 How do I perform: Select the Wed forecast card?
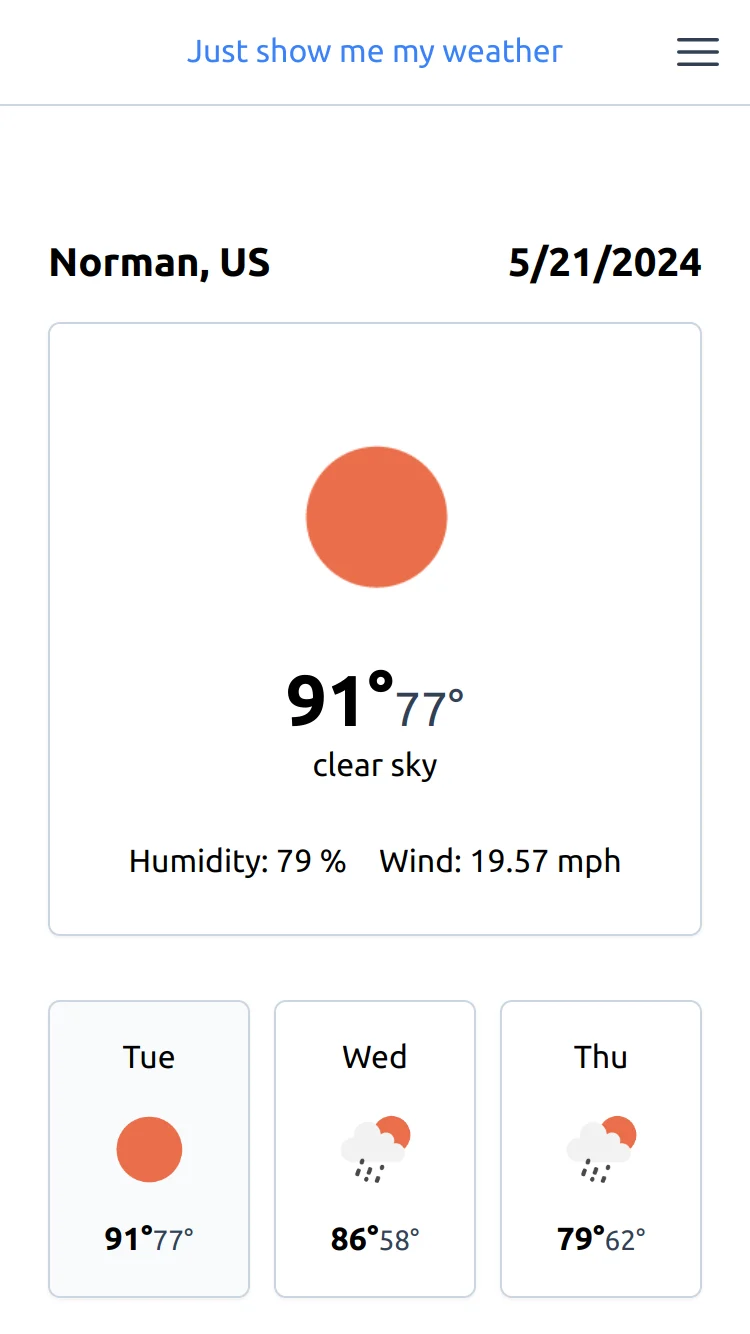pyautogui.click(x=375, y=1148)
